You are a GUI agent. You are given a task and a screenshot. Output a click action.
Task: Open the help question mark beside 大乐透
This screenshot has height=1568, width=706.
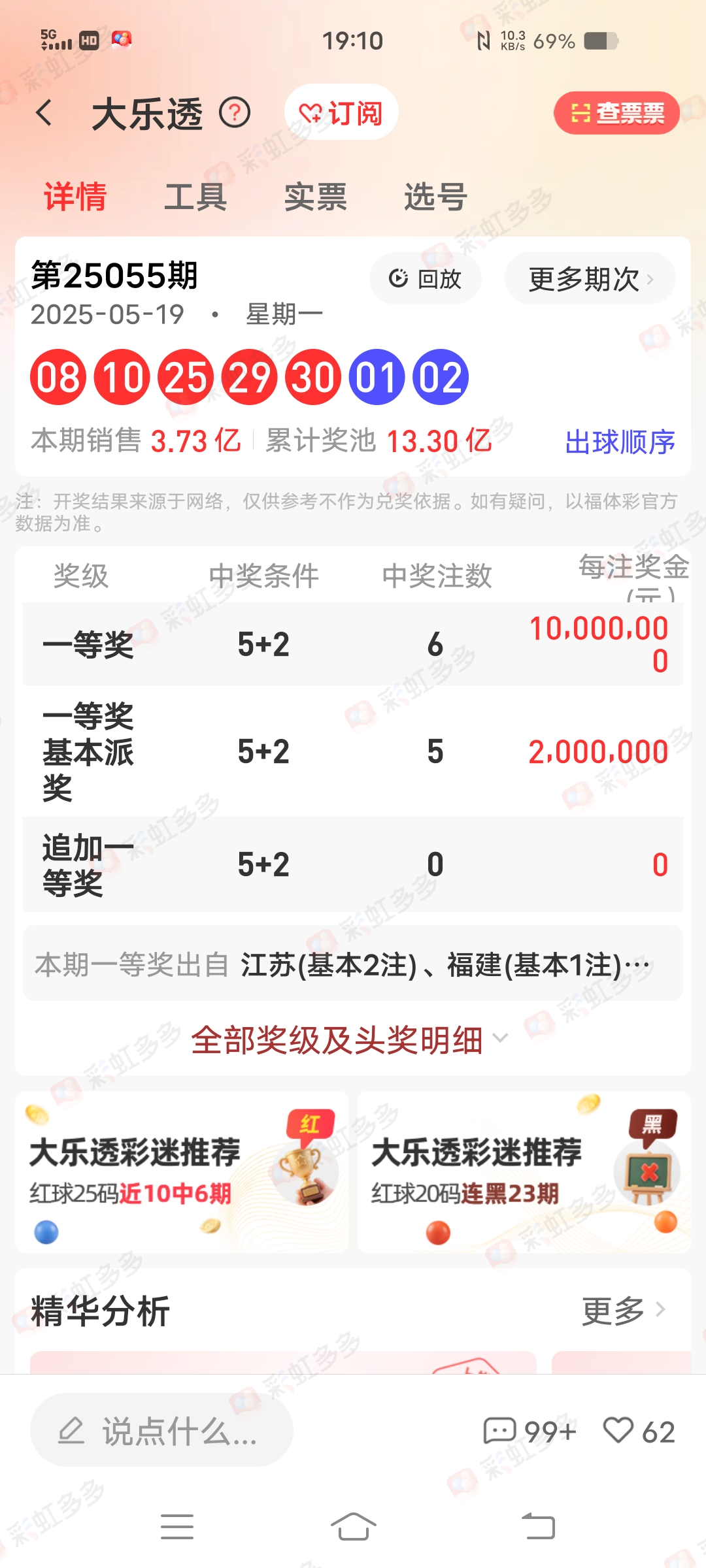click(235, 113)
